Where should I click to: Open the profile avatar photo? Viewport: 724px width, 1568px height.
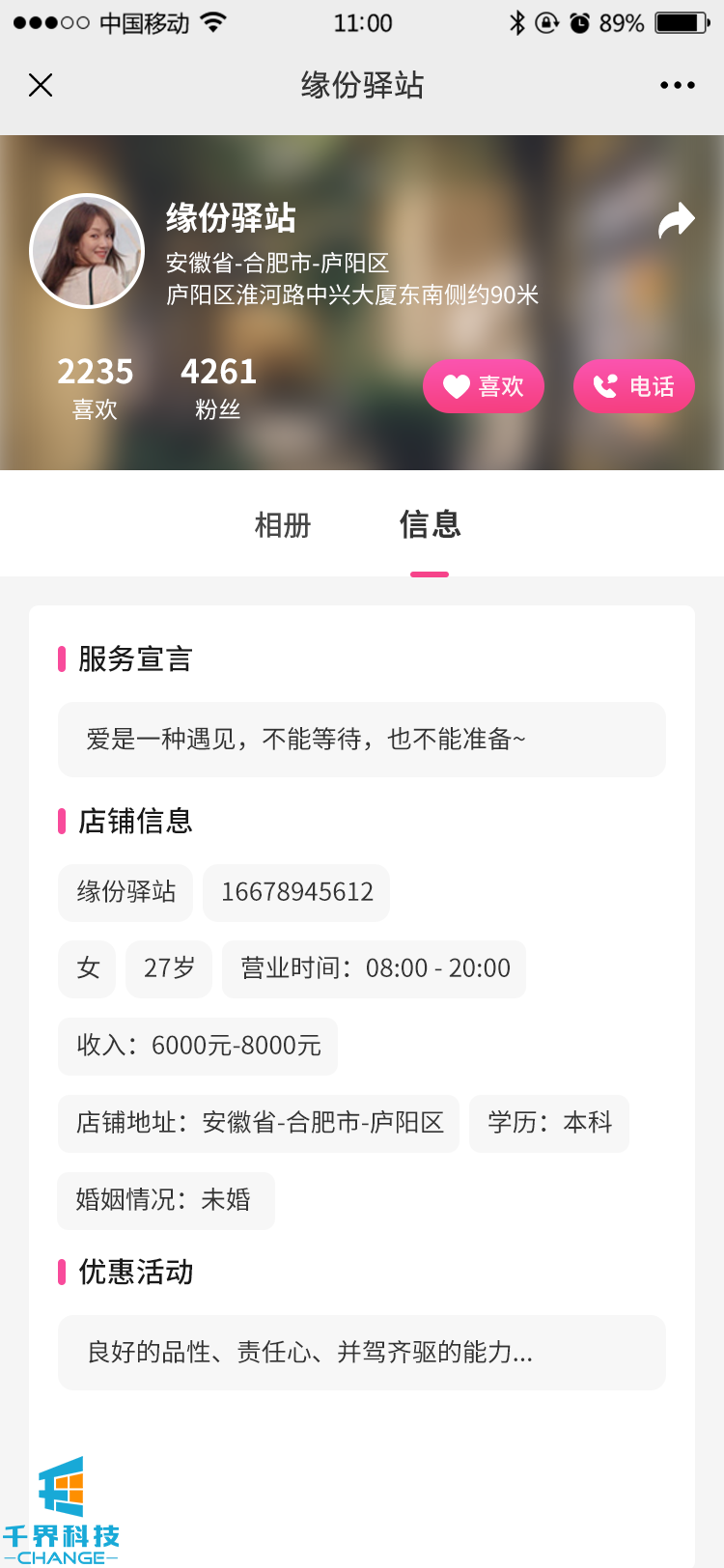tap(87, 251)
